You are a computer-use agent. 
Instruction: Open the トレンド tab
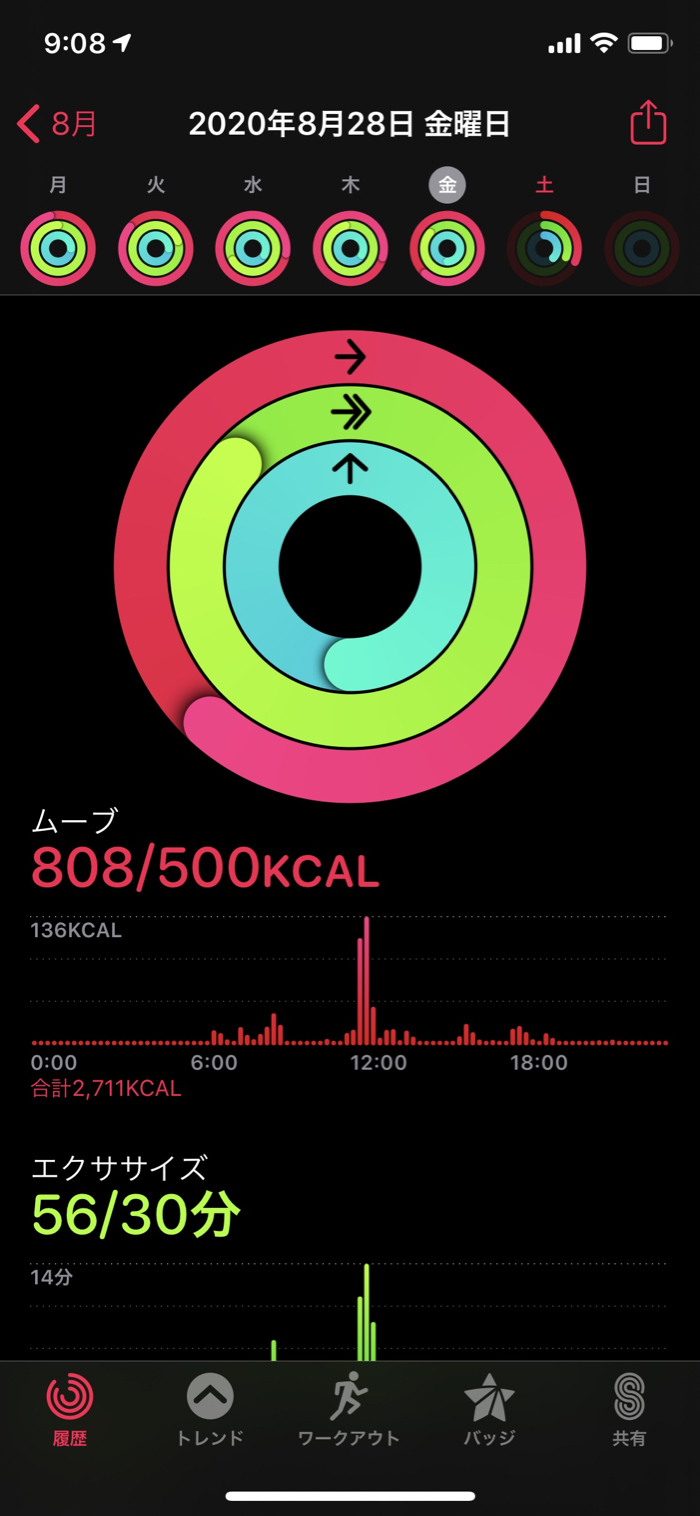pyautogui.click(x=210, y=1409)
